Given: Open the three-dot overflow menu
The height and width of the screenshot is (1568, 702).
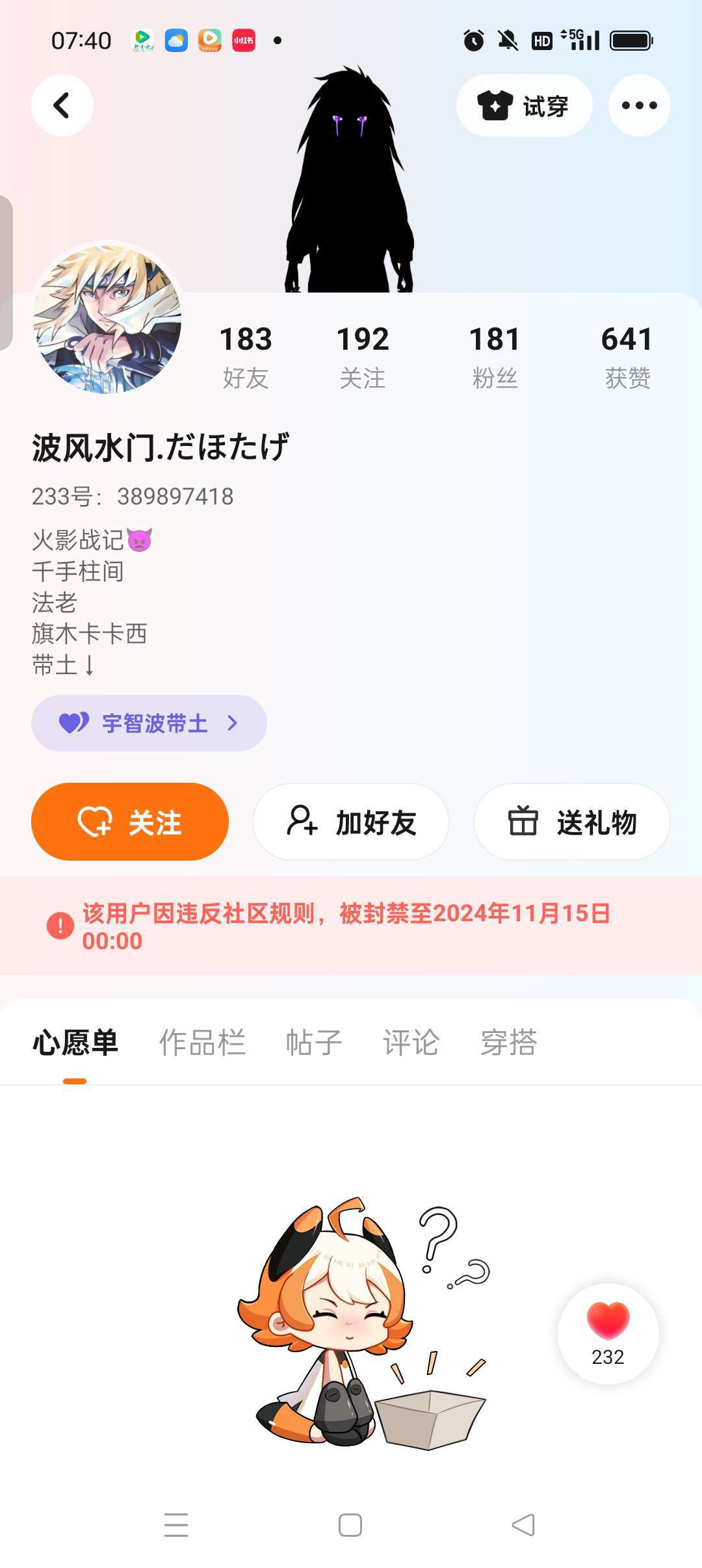Looking at the screenshot, I should 639,105.
